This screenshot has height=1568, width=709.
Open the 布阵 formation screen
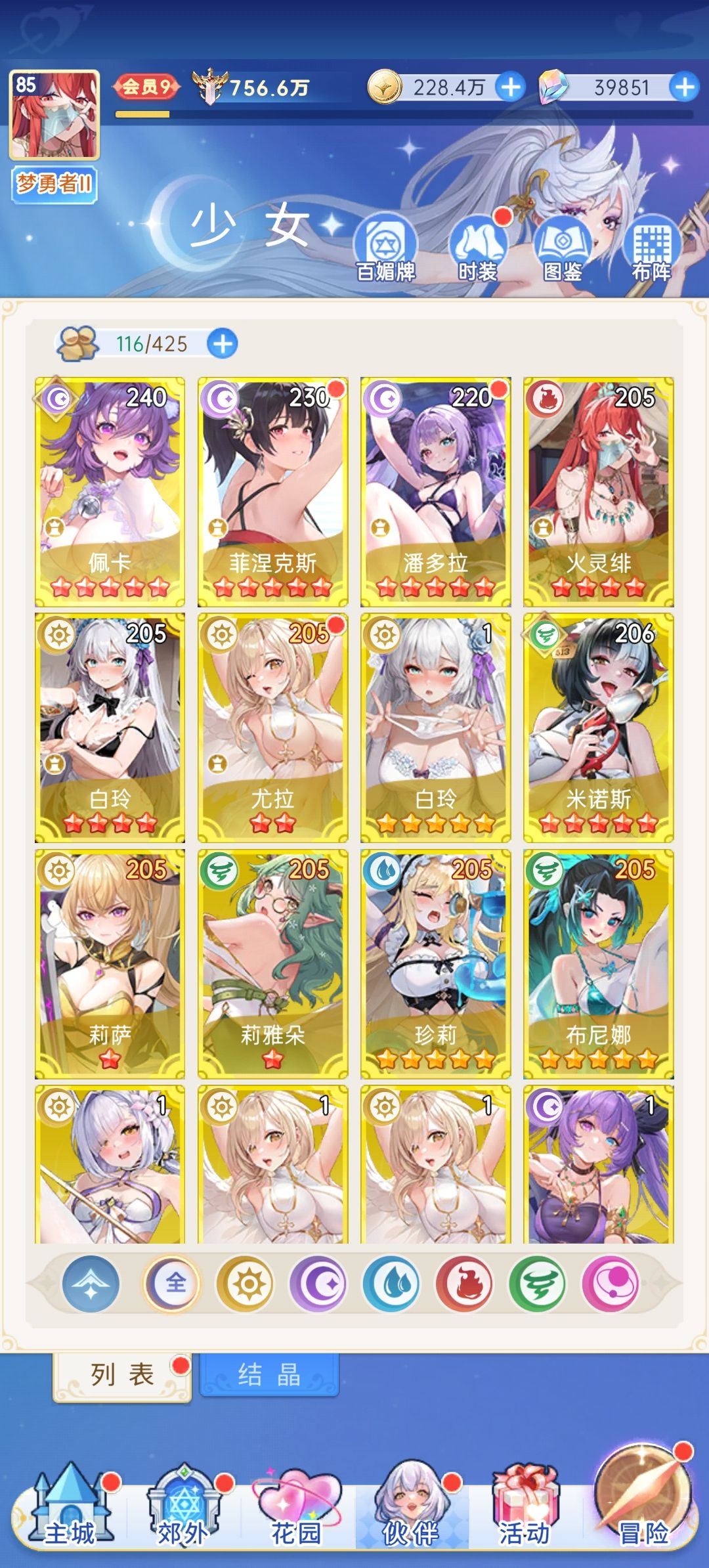coord(651,249)
